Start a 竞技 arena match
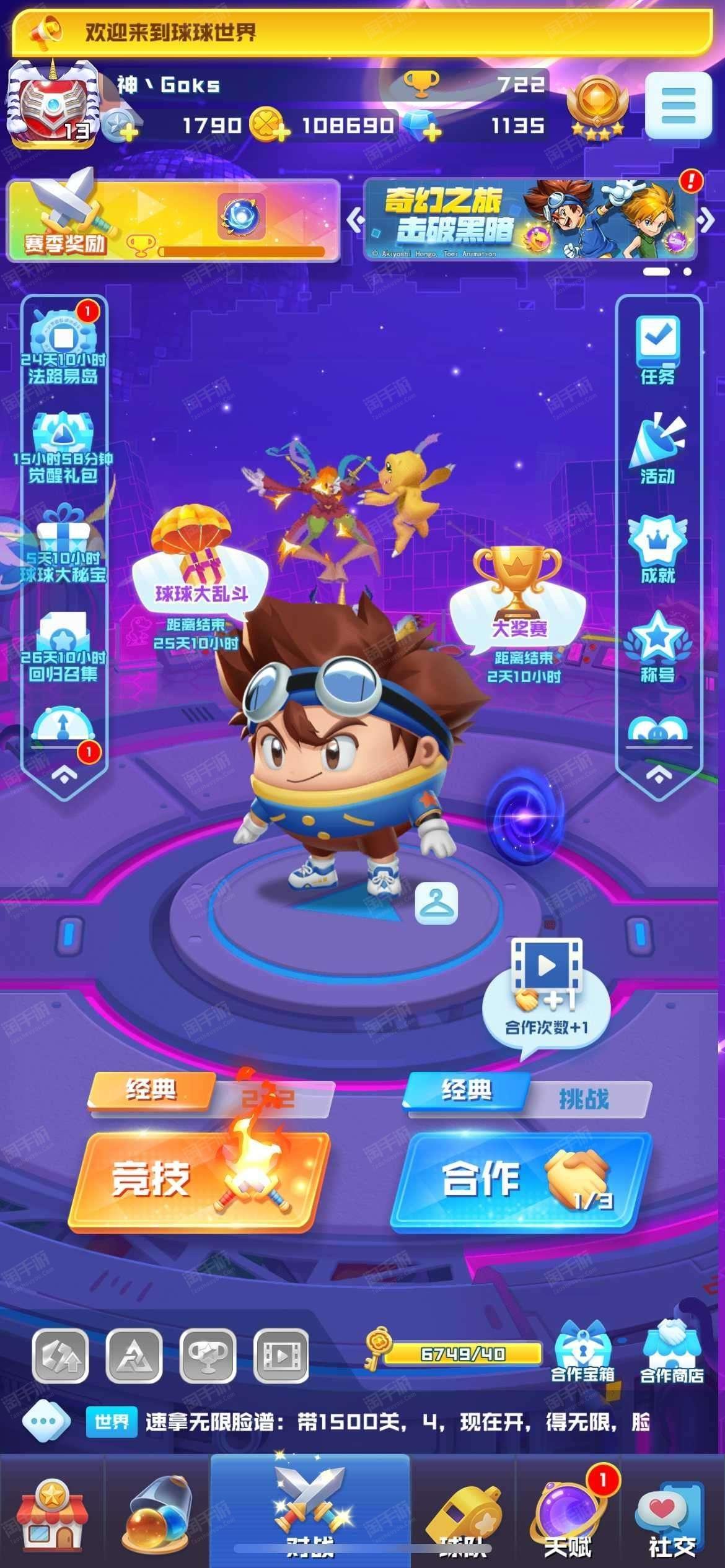Screen dimensions: 725x1568 click(x=200, y=1180)
